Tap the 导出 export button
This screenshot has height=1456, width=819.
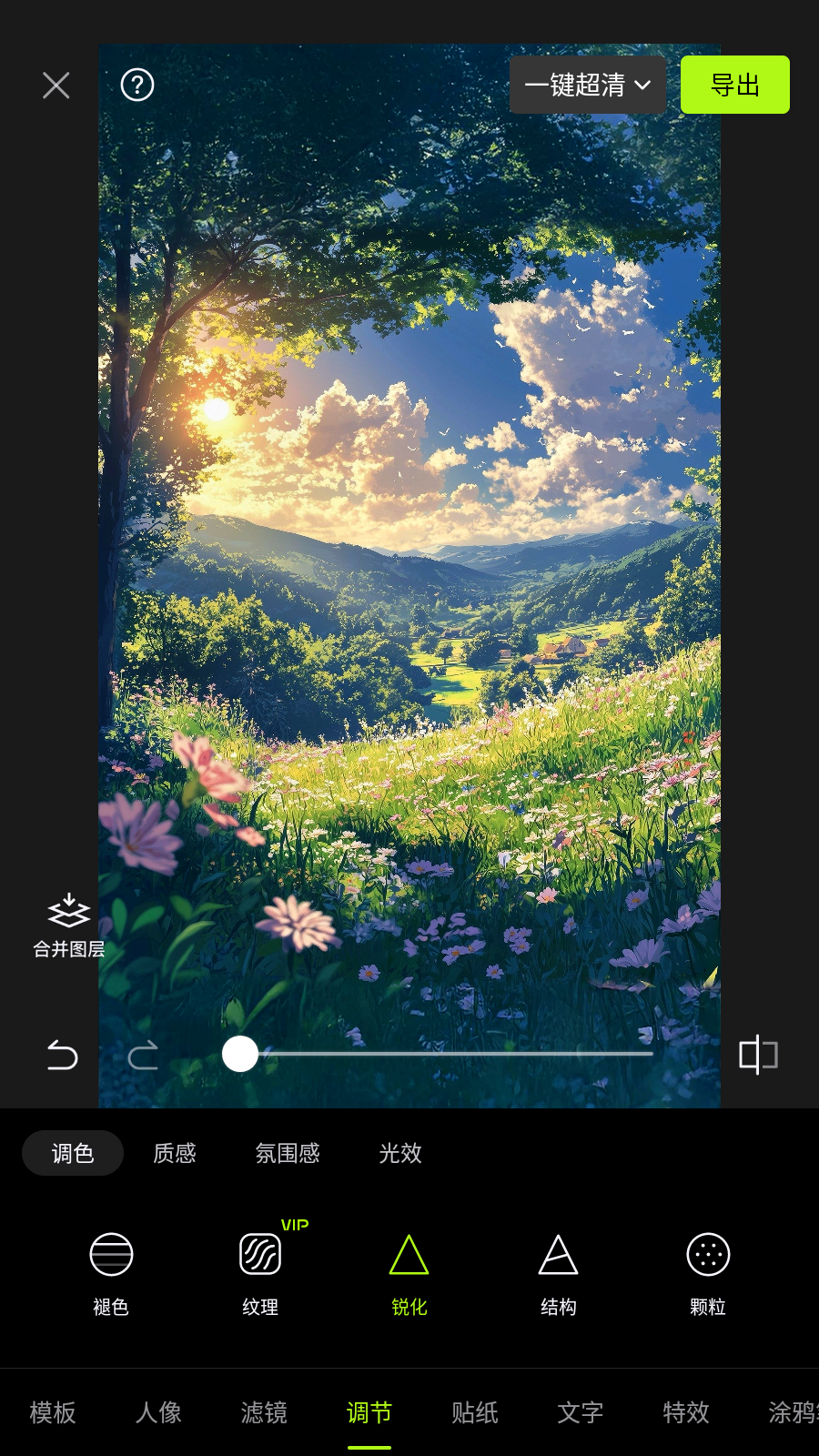pos(734,86)
